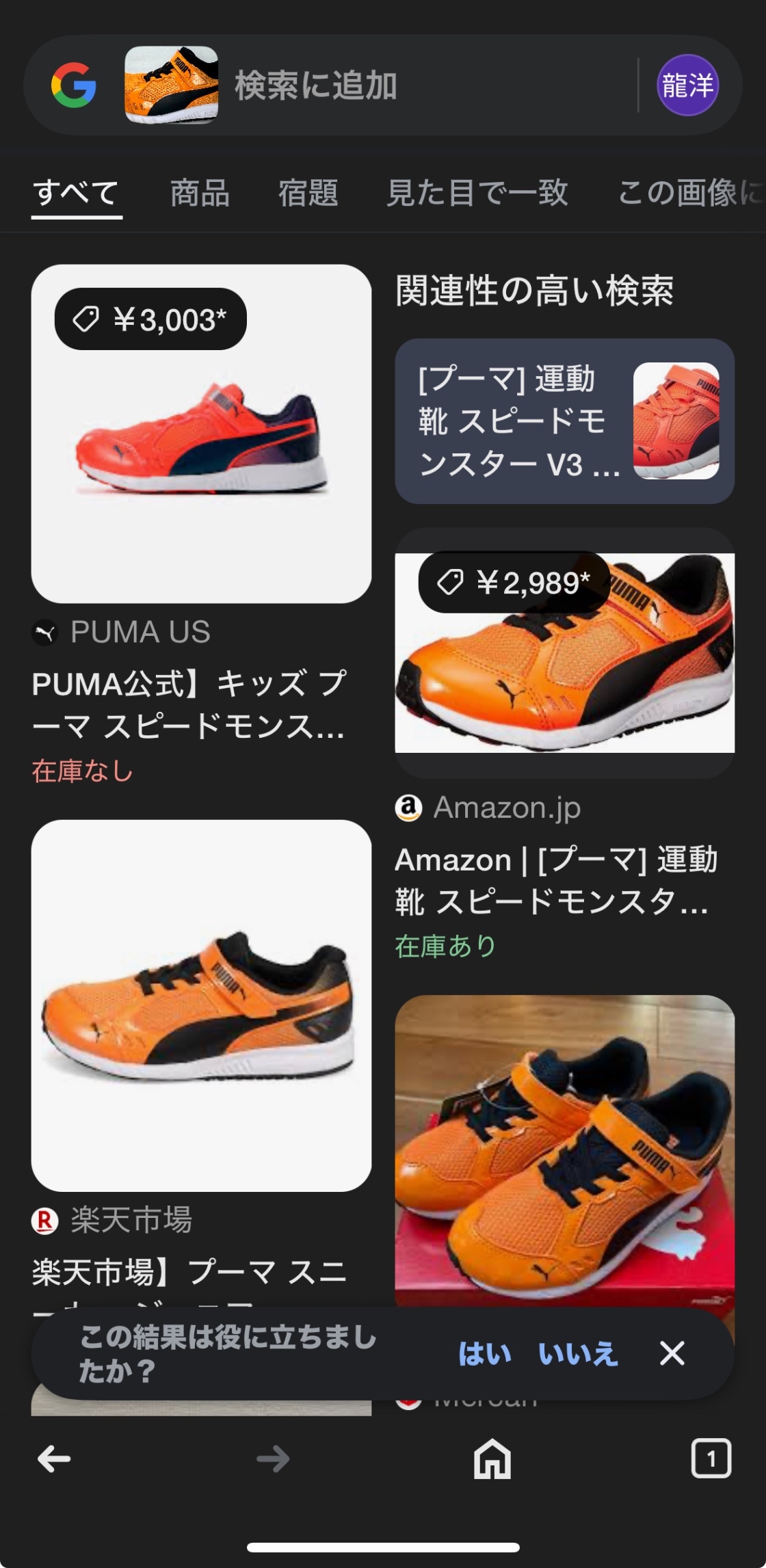
Task: Go to the browser home page
Action: pos(492,1458)
